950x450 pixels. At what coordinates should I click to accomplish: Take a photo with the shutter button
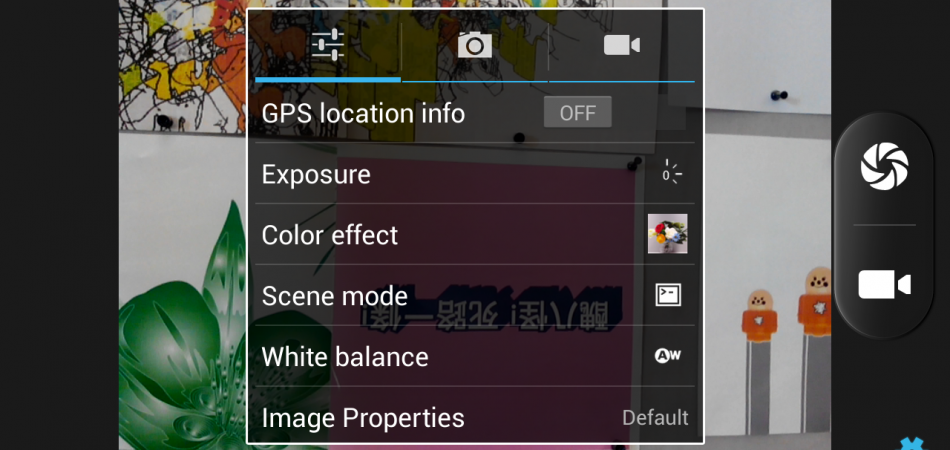tap(884, 166)
